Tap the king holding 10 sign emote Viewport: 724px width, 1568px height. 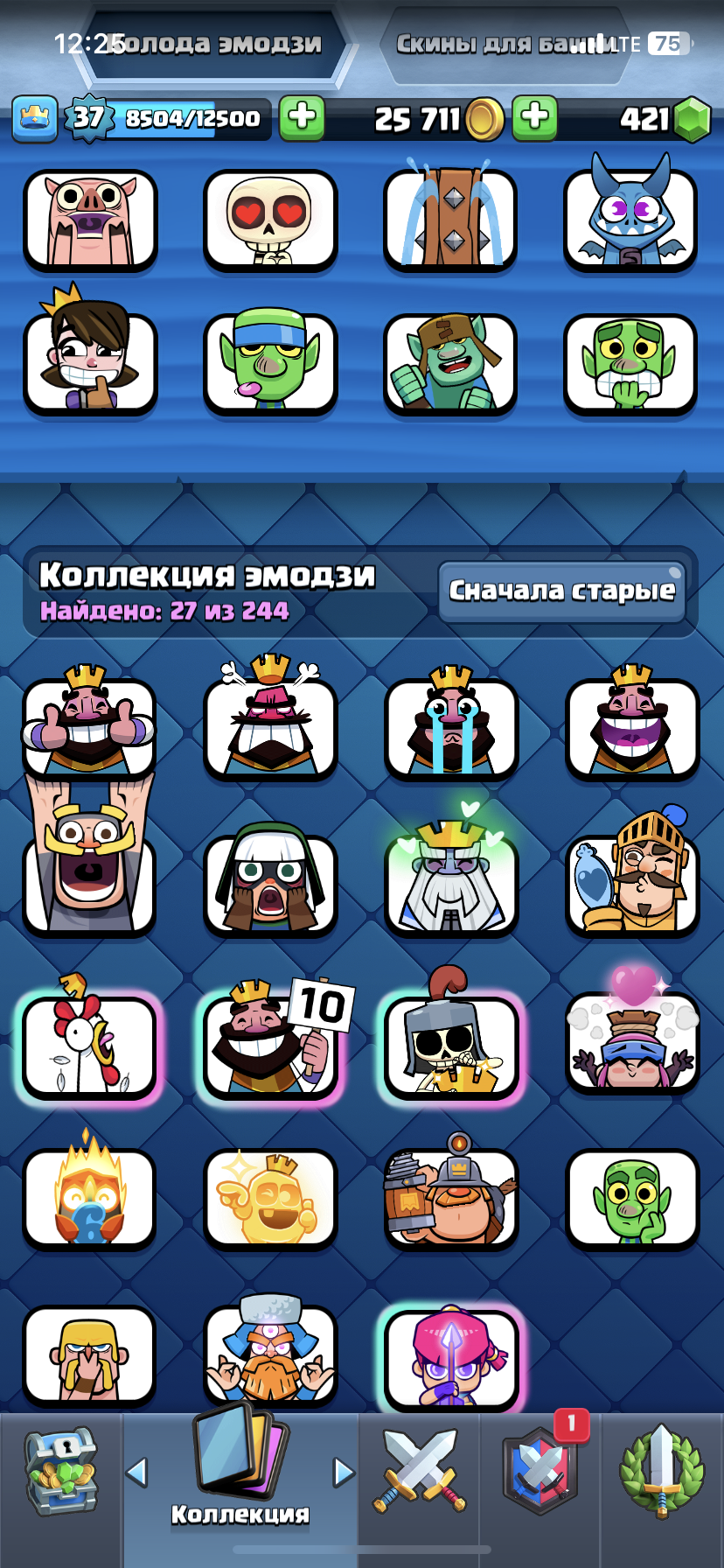(271, 1043)
